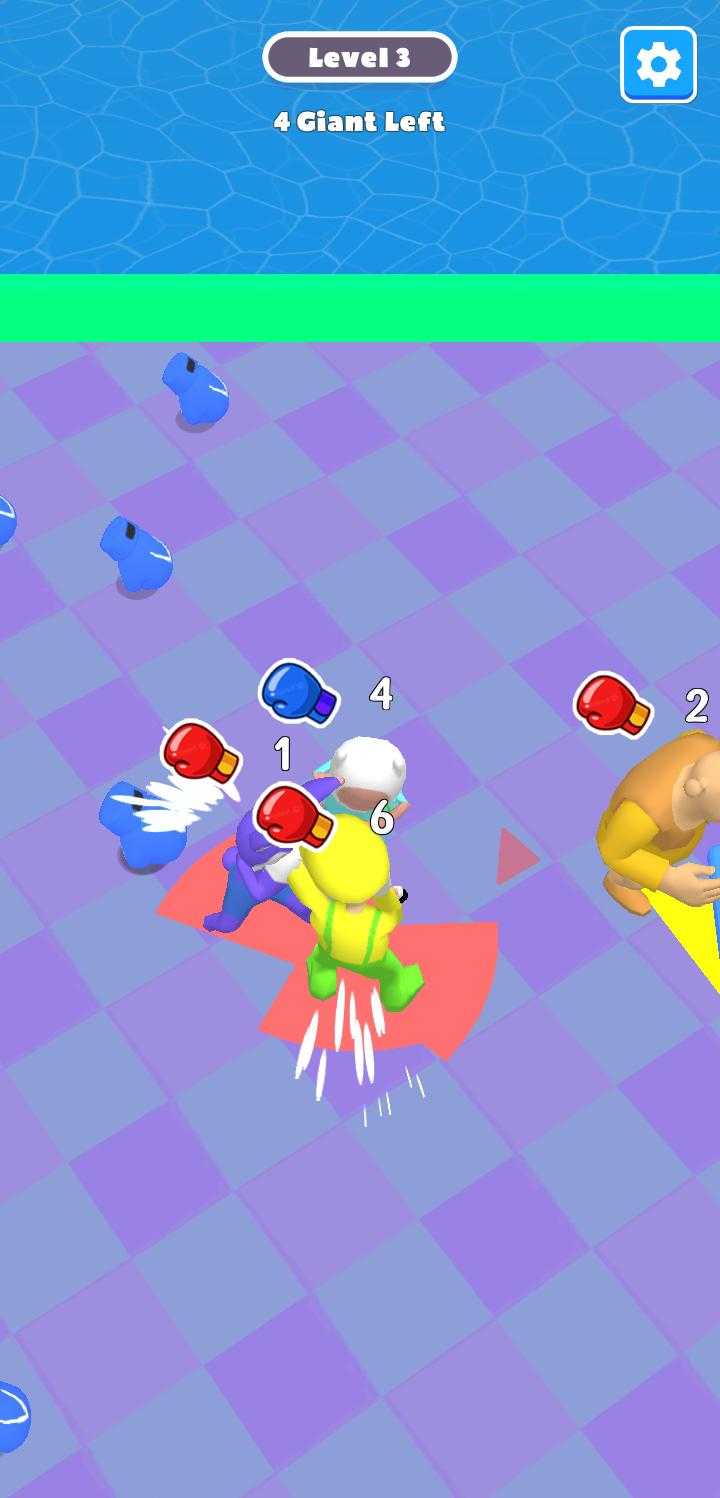The height and width of the screenshot is (1498, 720).
Task: Open the settings gear
Action: (658, 65)
